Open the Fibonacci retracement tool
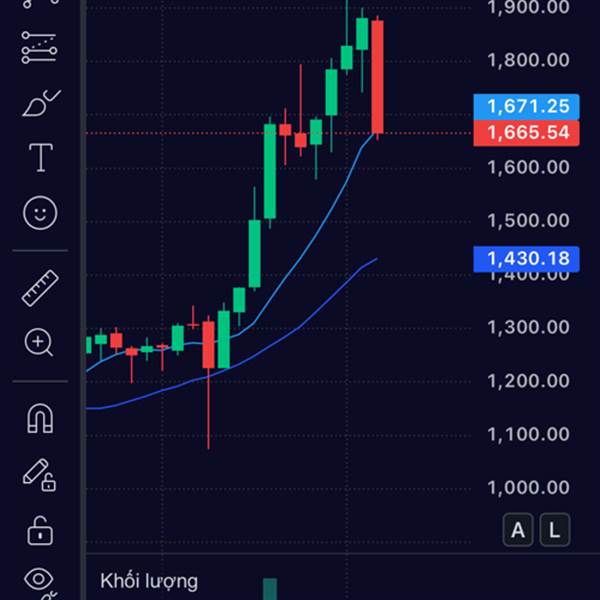The height and width of the screenshot is (600, 600). (x=39, y=47)
